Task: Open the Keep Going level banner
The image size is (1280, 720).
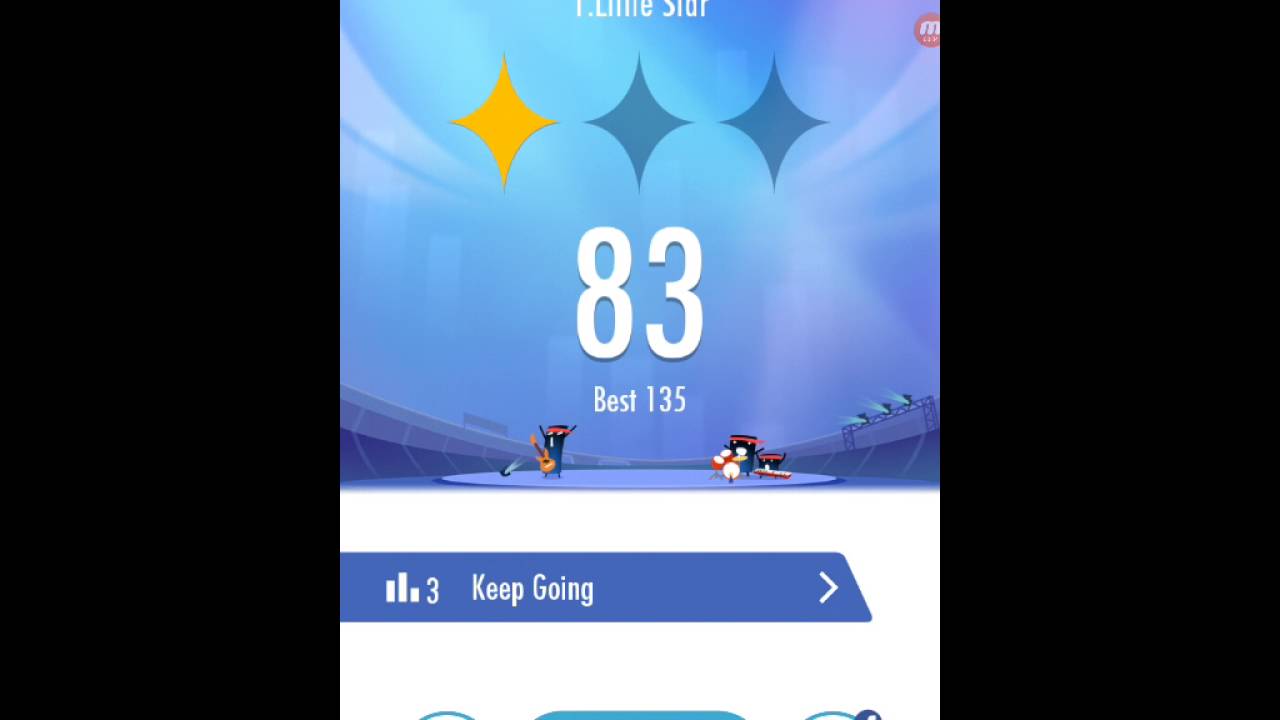Action: click(x=604, y=588)
